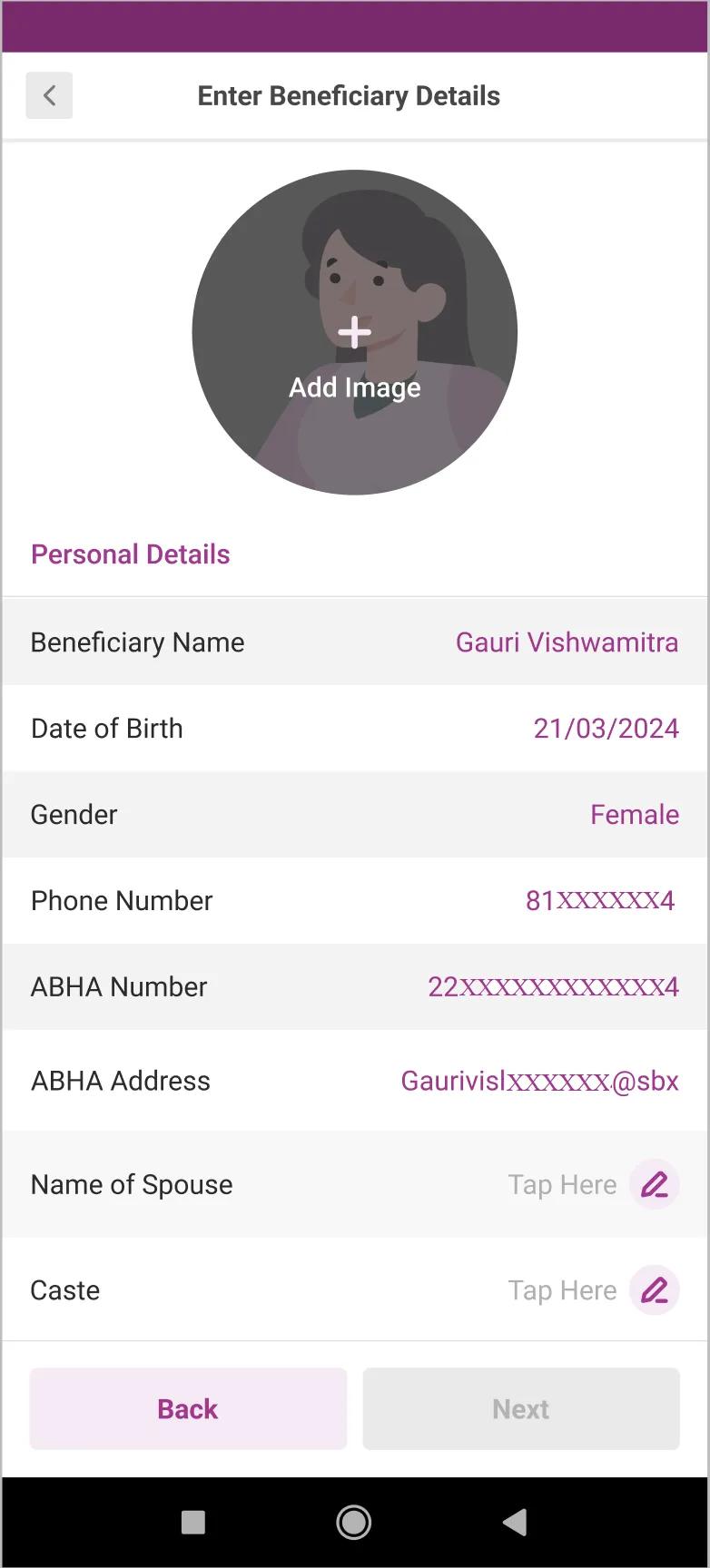This screenshot has height=1568, width=710.
Task: Edit the Name of Spouse field
Action: click(654, 1184)
